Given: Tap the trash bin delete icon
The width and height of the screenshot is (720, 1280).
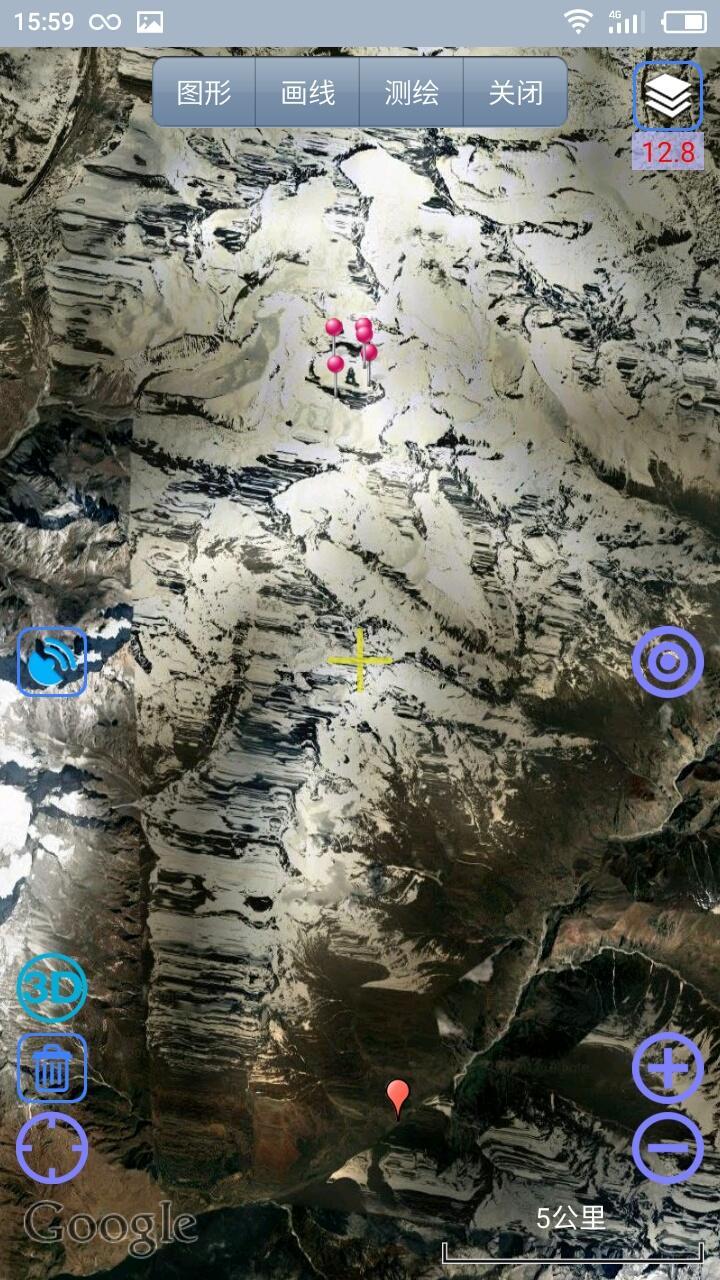Looking at the screenshot, I should tap(52, 1069).
